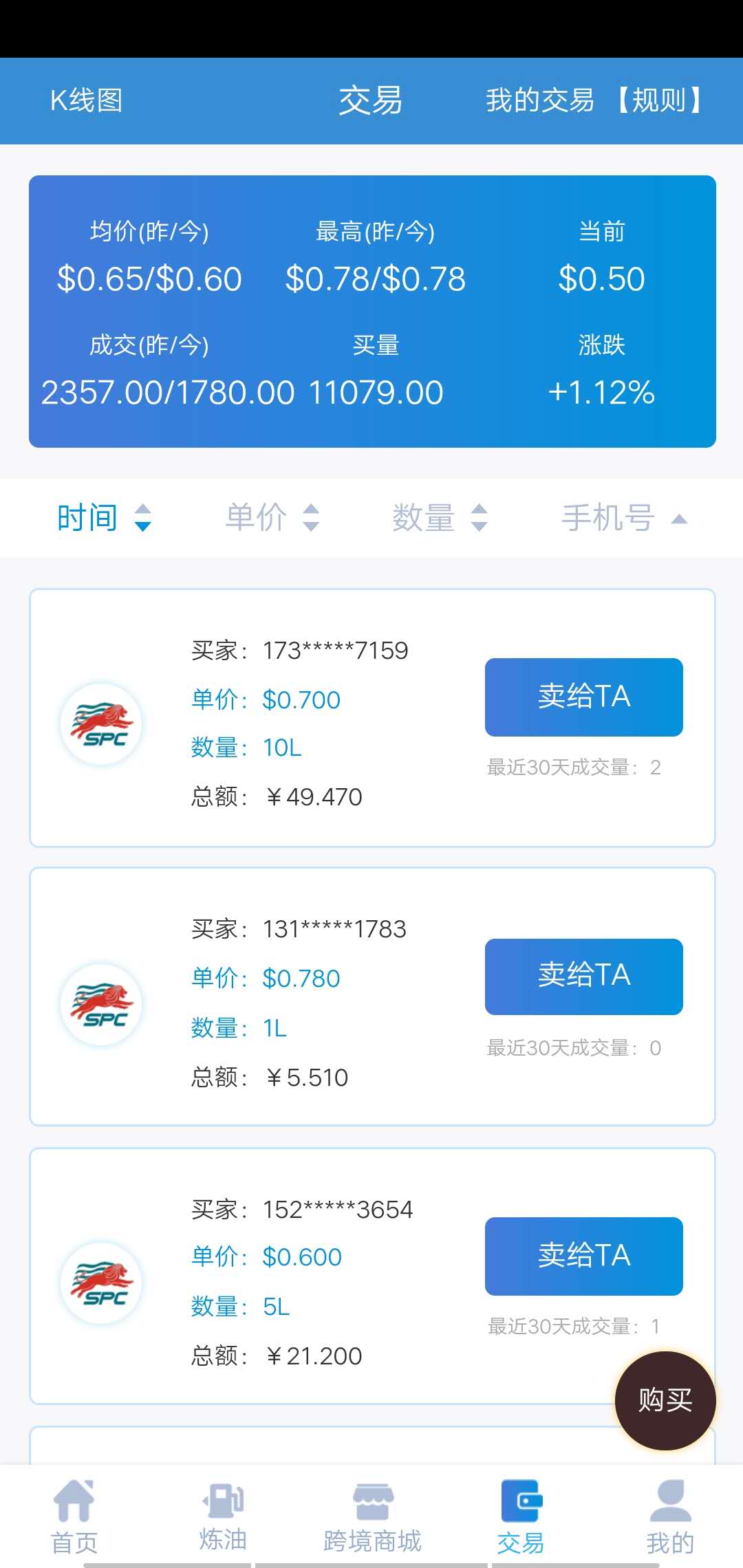Screen dimensions: 743x1568
Task: Click the SPC logo on the first listing
Action: tap(101, 723)
